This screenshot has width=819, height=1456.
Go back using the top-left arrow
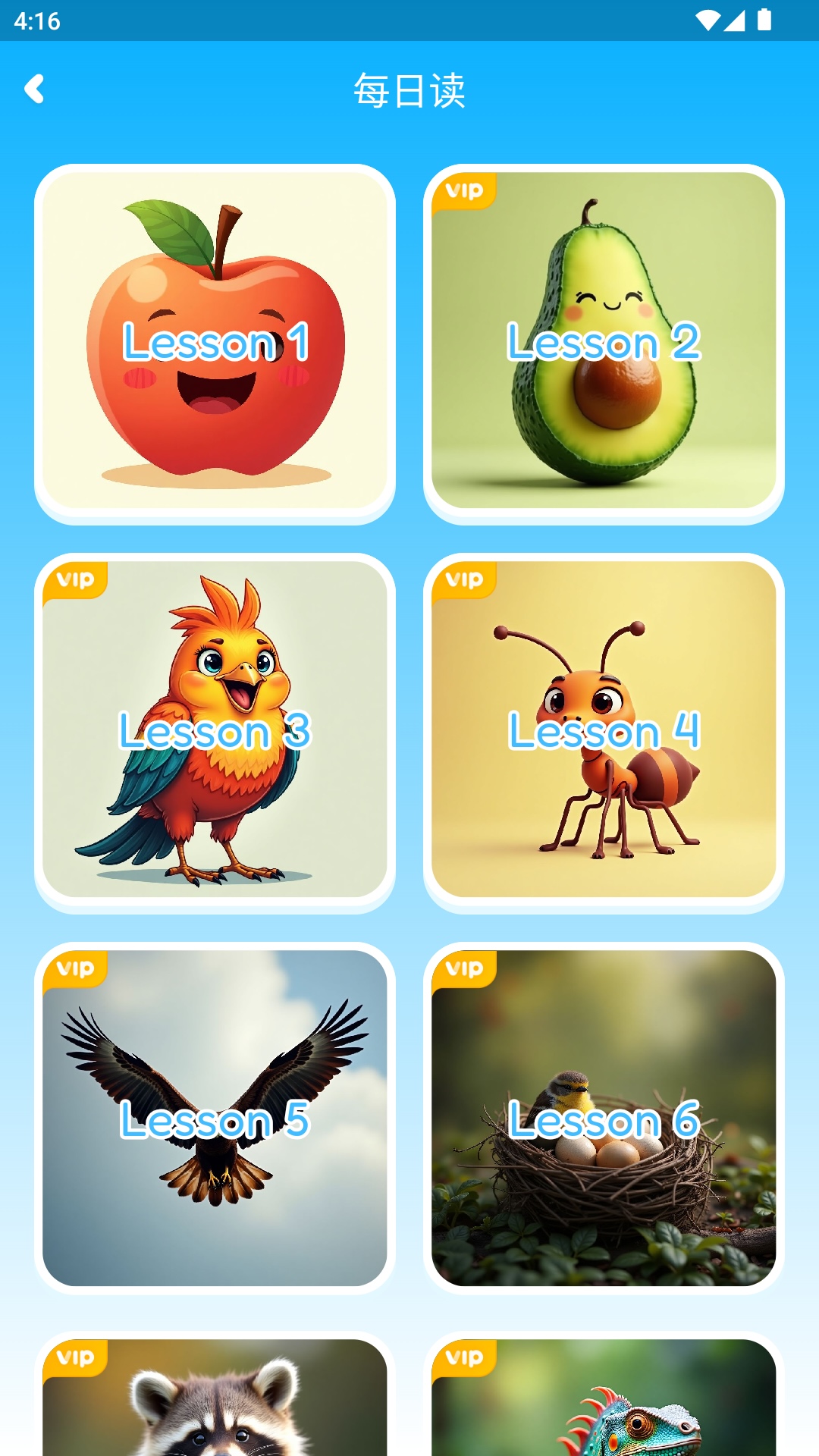[34, 89]
